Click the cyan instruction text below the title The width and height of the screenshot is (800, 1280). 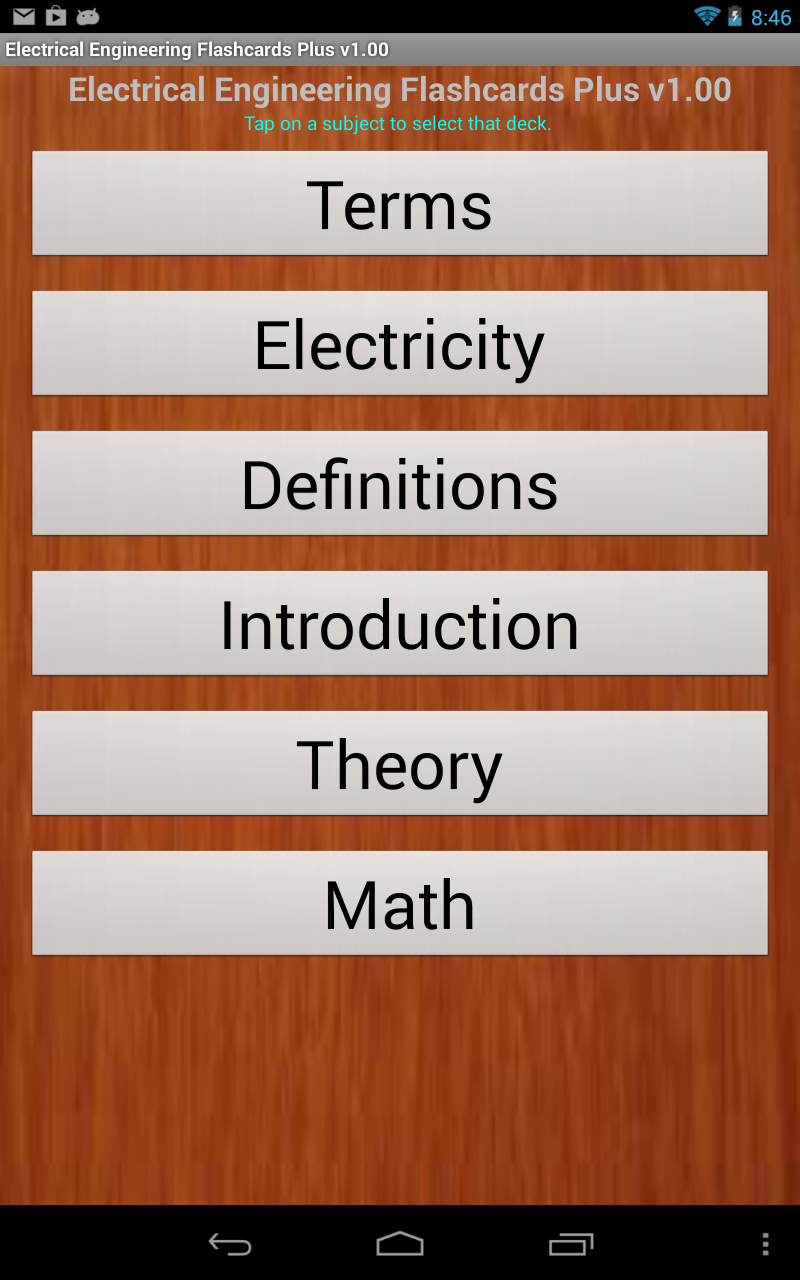399,123
